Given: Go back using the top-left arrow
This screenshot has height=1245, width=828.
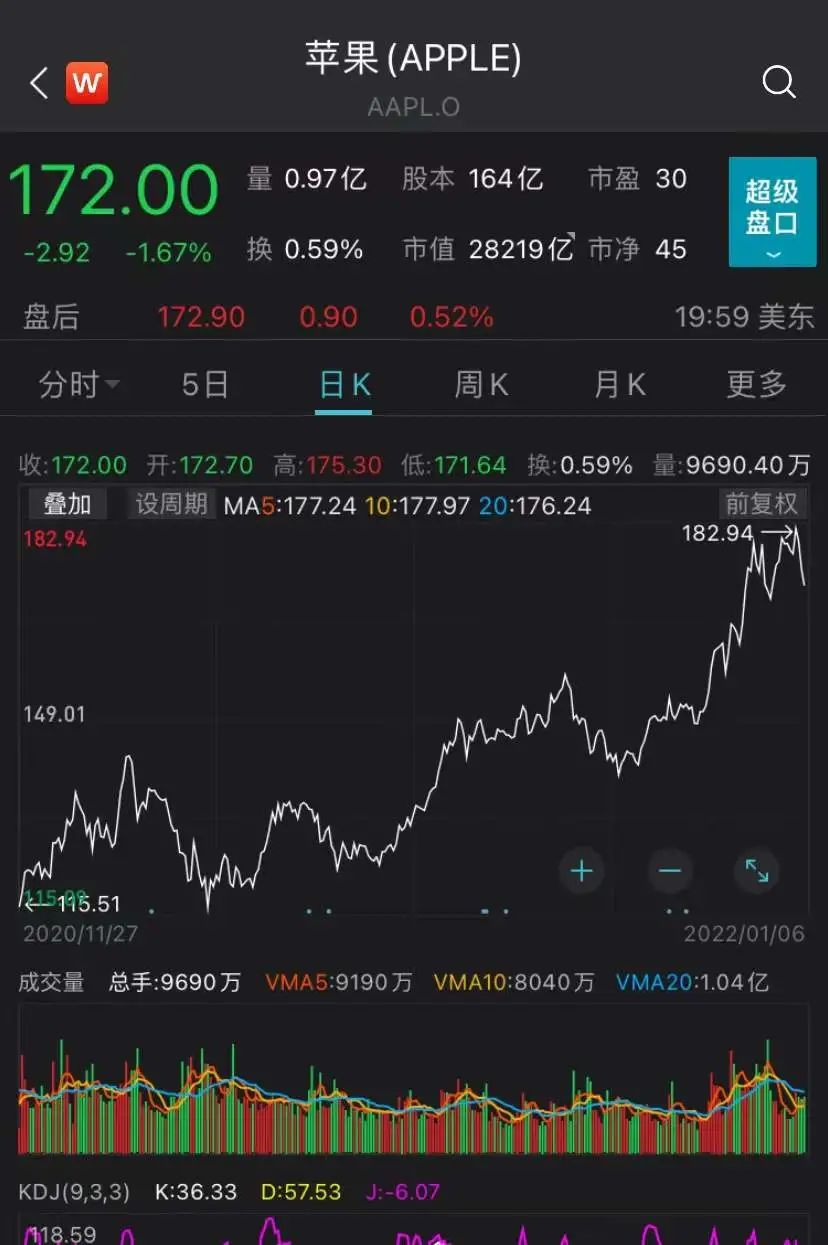Looking at the screenshot, I should pos(39,83).
